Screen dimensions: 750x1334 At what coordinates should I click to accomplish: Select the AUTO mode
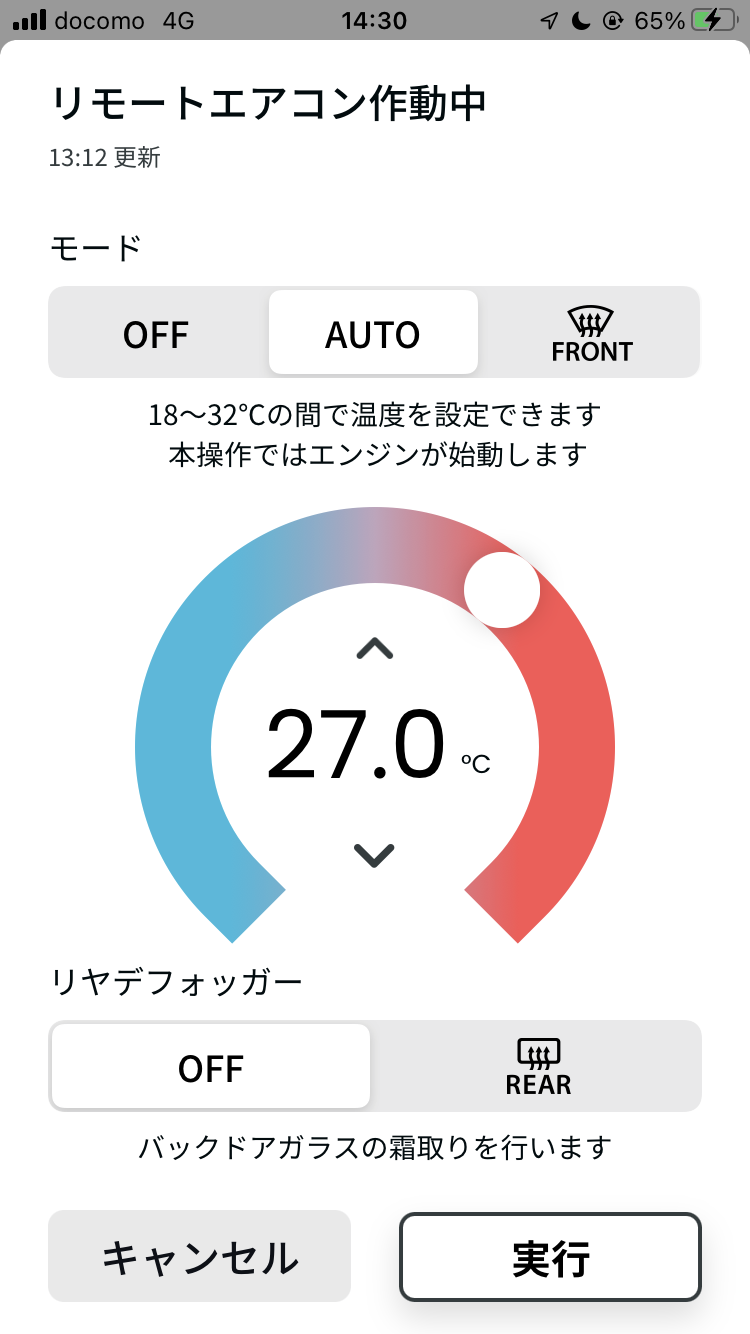(x=373, y=332)
